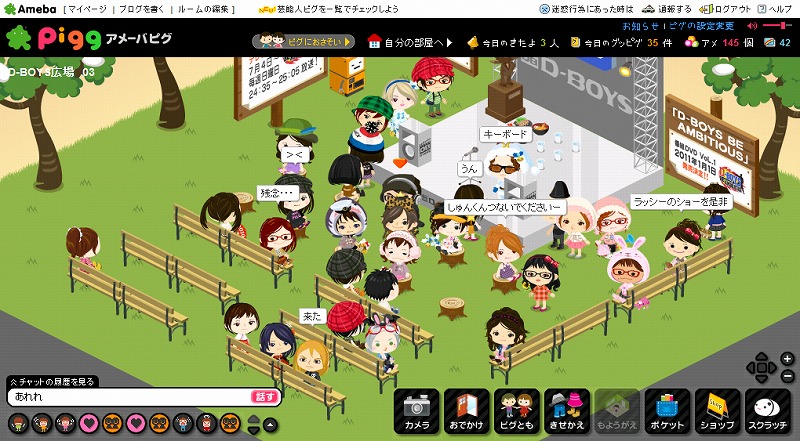Check 今日のきたよ visitors counter
This screenshot has width=800, height=441.
tap(519, 43)
